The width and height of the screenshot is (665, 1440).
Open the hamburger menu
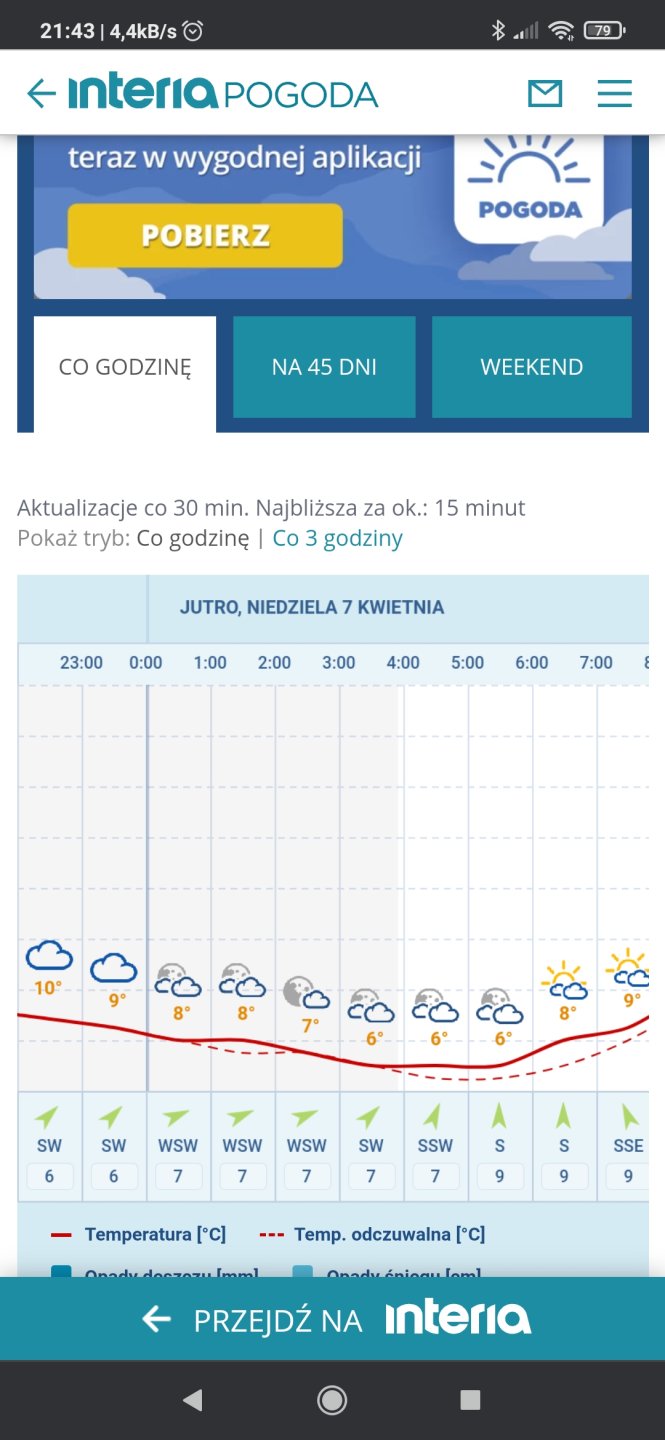(x=614, y=94)
